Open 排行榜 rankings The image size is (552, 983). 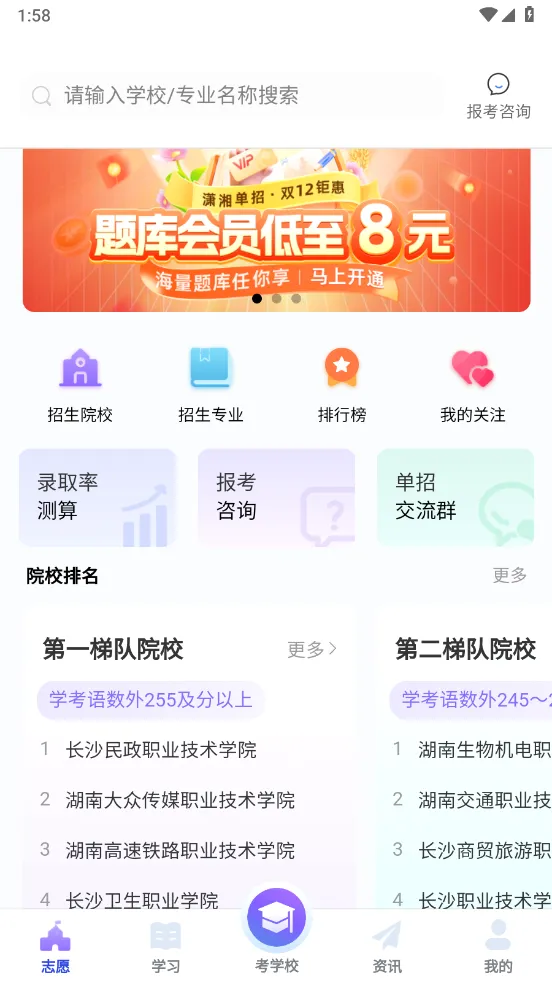point(341,385)
